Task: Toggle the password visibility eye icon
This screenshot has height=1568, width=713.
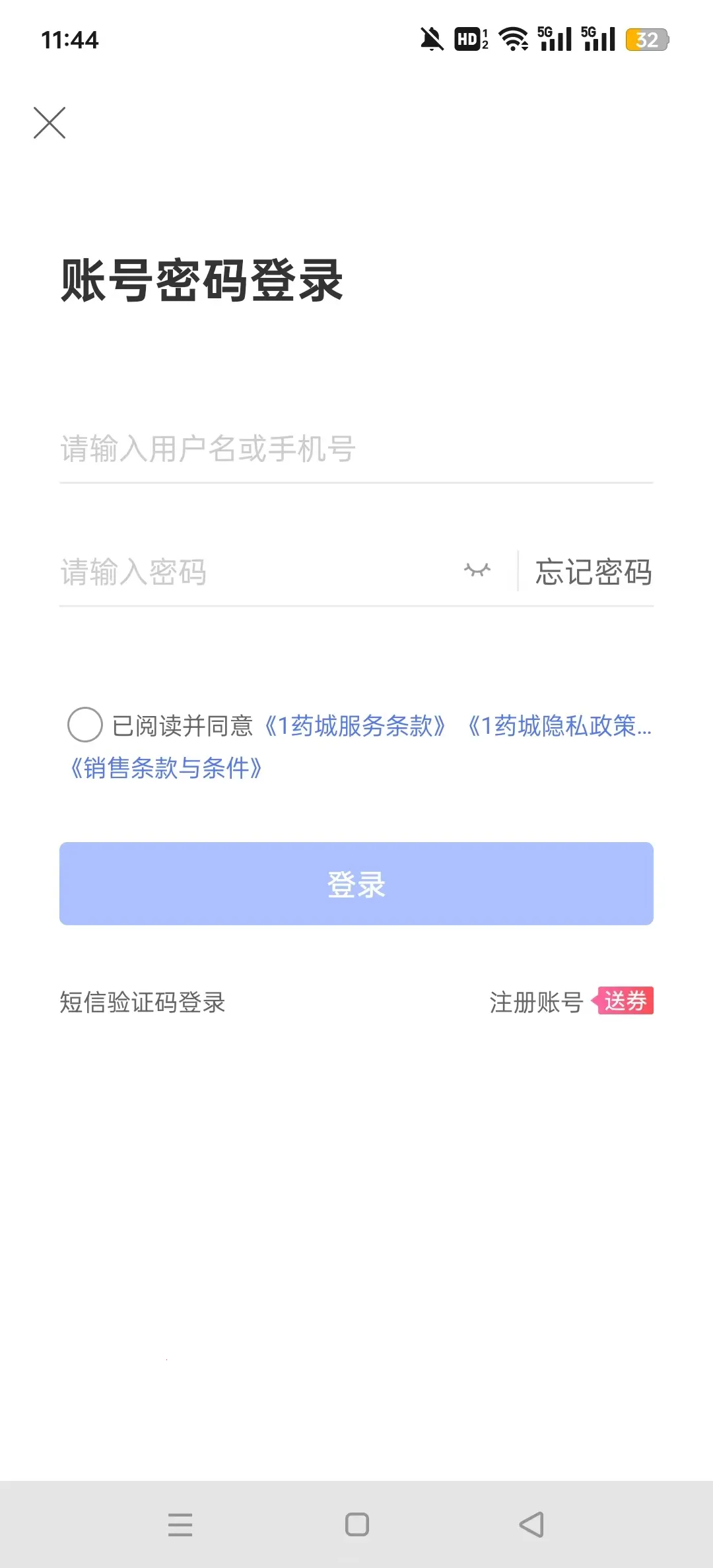Action: click(477, 570)
